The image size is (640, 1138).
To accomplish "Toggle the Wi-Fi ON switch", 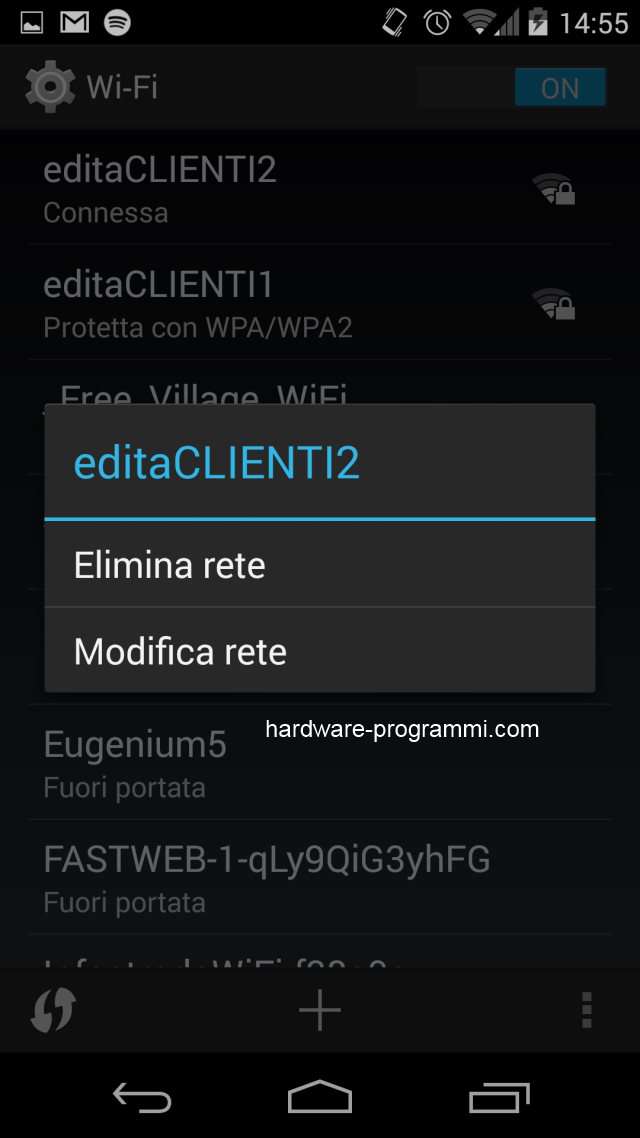I will [559, 88].
